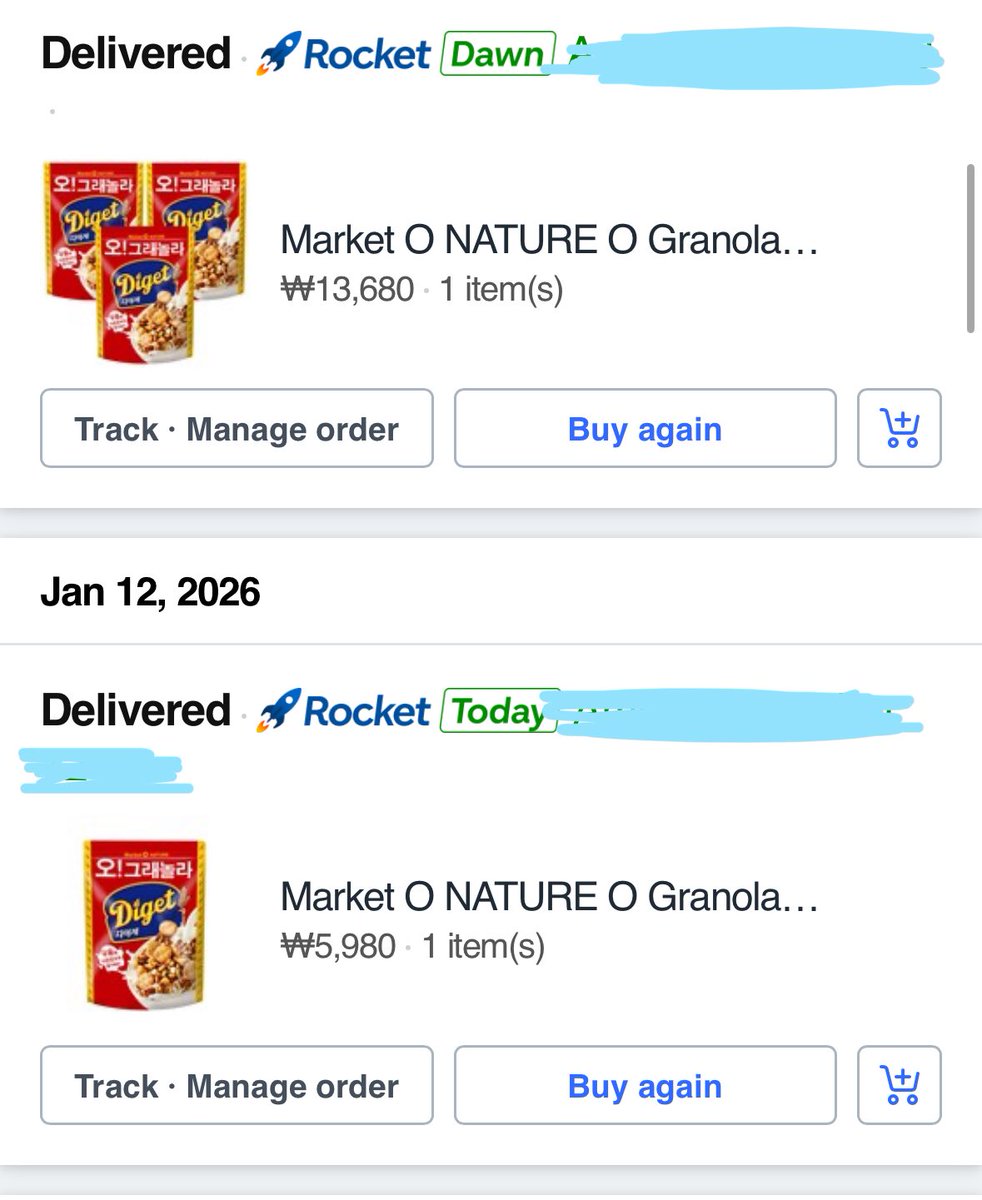Viewport: 982px width, 1200px height.
Task: Track the ₩13,680 granola order
Action: (x=236, y=429)
